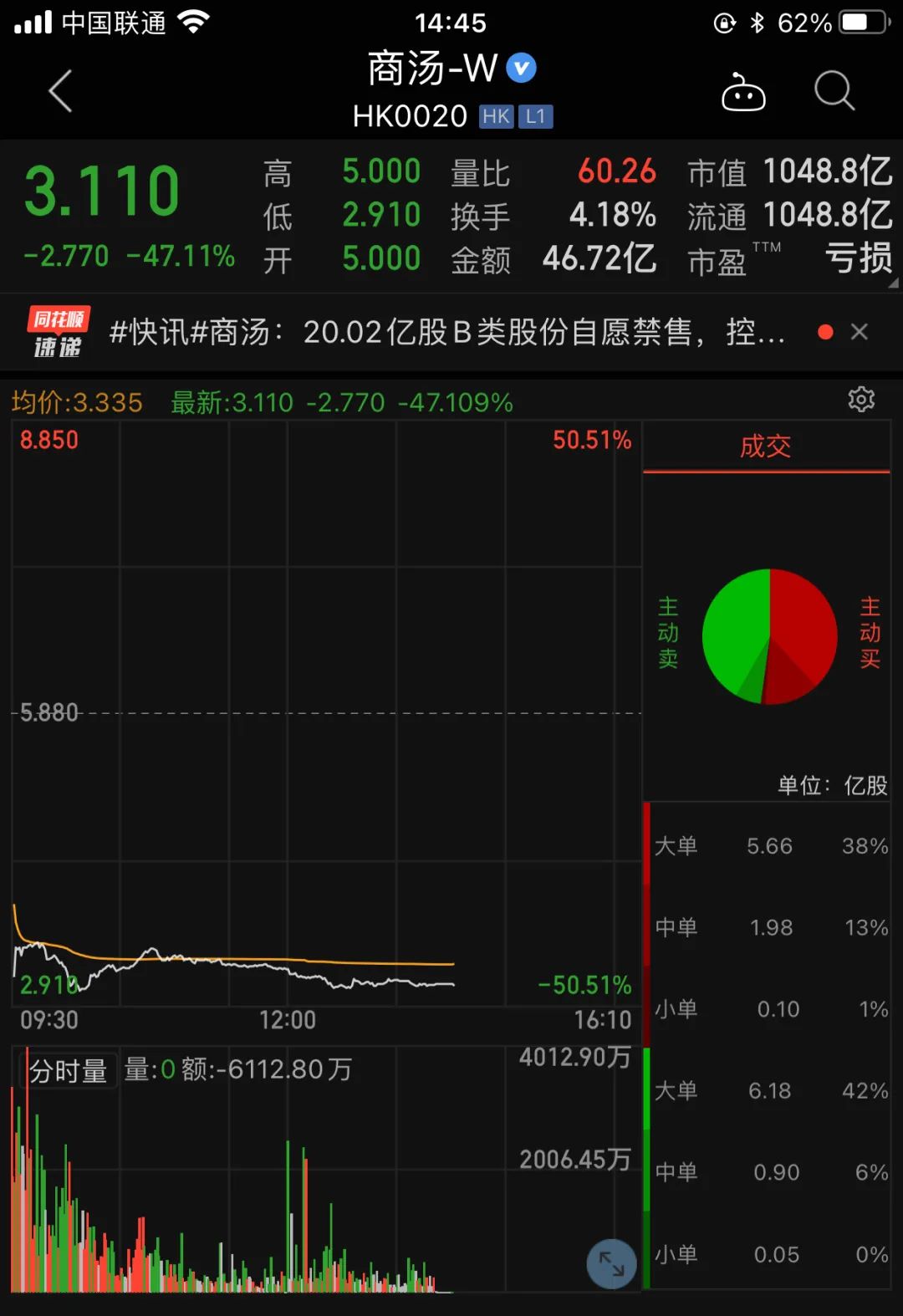903x1316 pixels.
Task: Open chart settings gear
Action: [x=860, y=400]
